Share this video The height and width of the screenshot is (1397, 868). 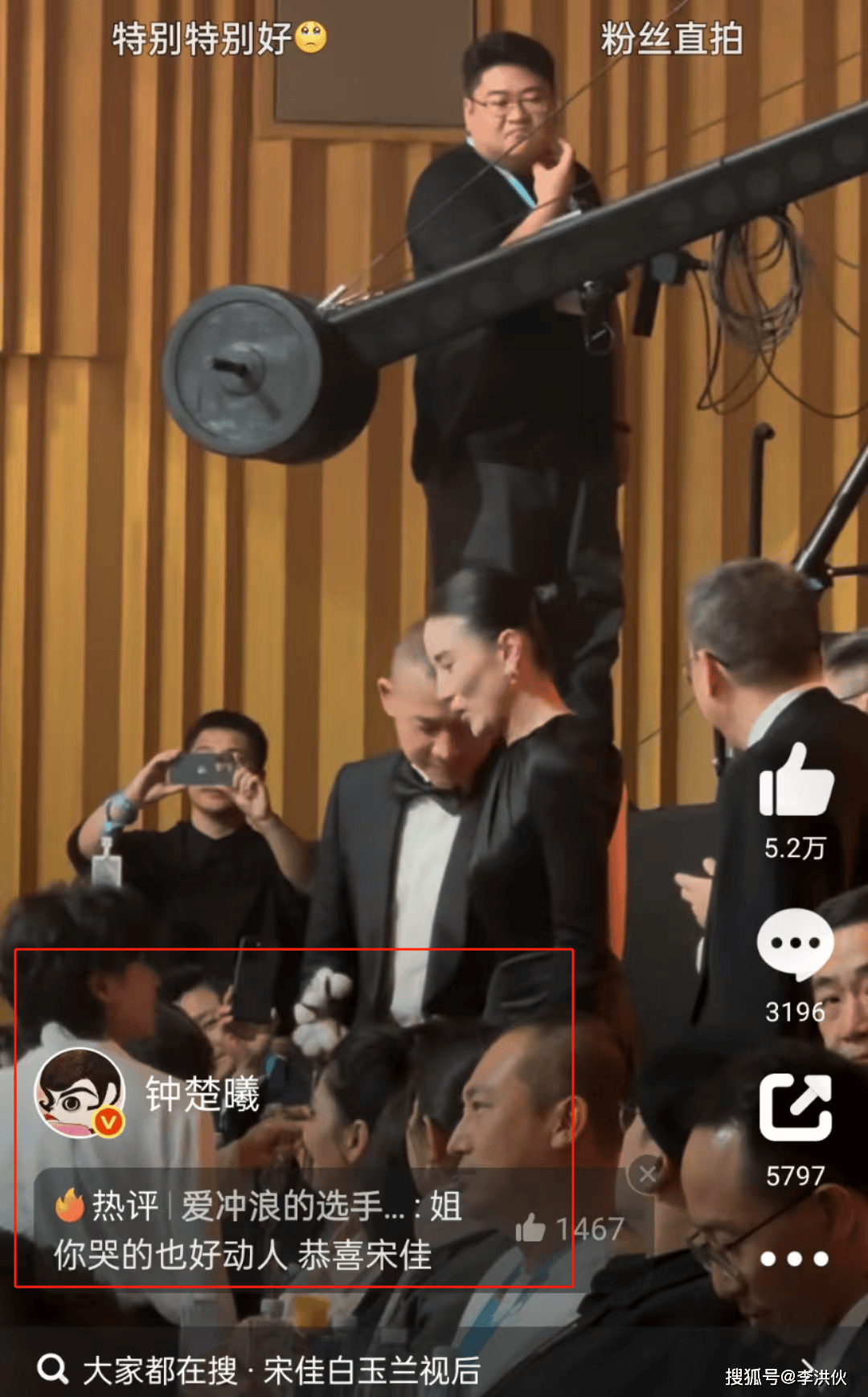pyautogui.click(x=795, y=1107)
